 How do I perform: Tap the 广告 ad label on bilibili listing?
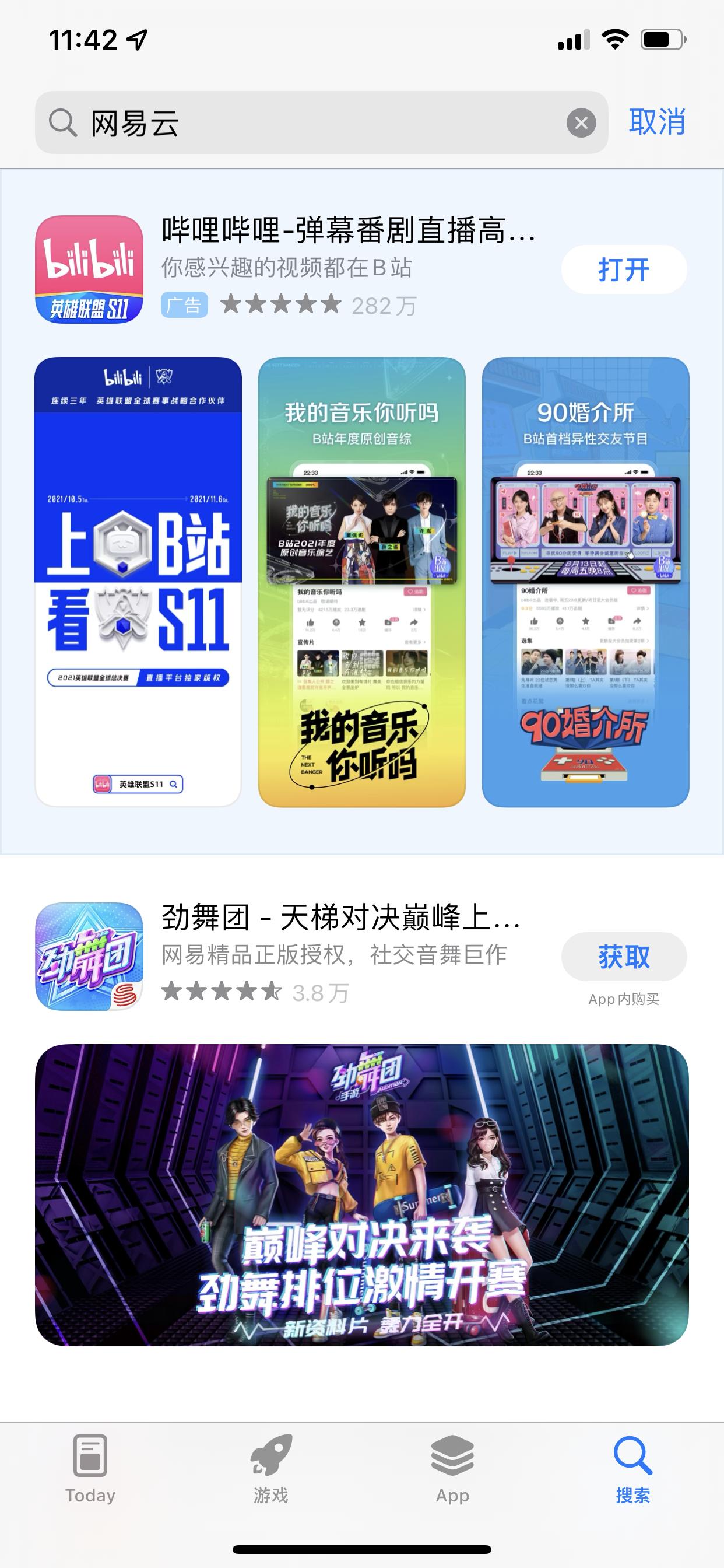pyautogui.click(x=183, y=306)
